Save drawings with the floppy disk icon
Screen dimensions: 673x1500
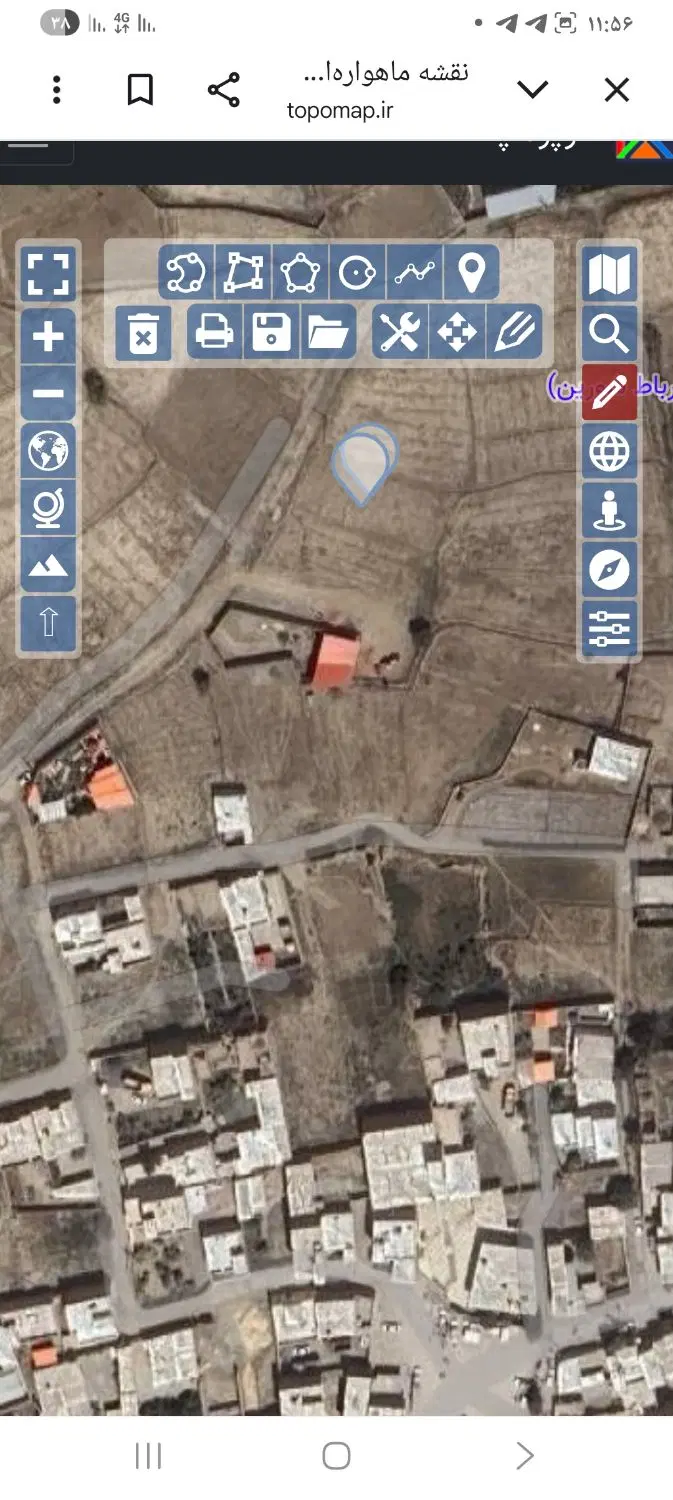[271, 332]
